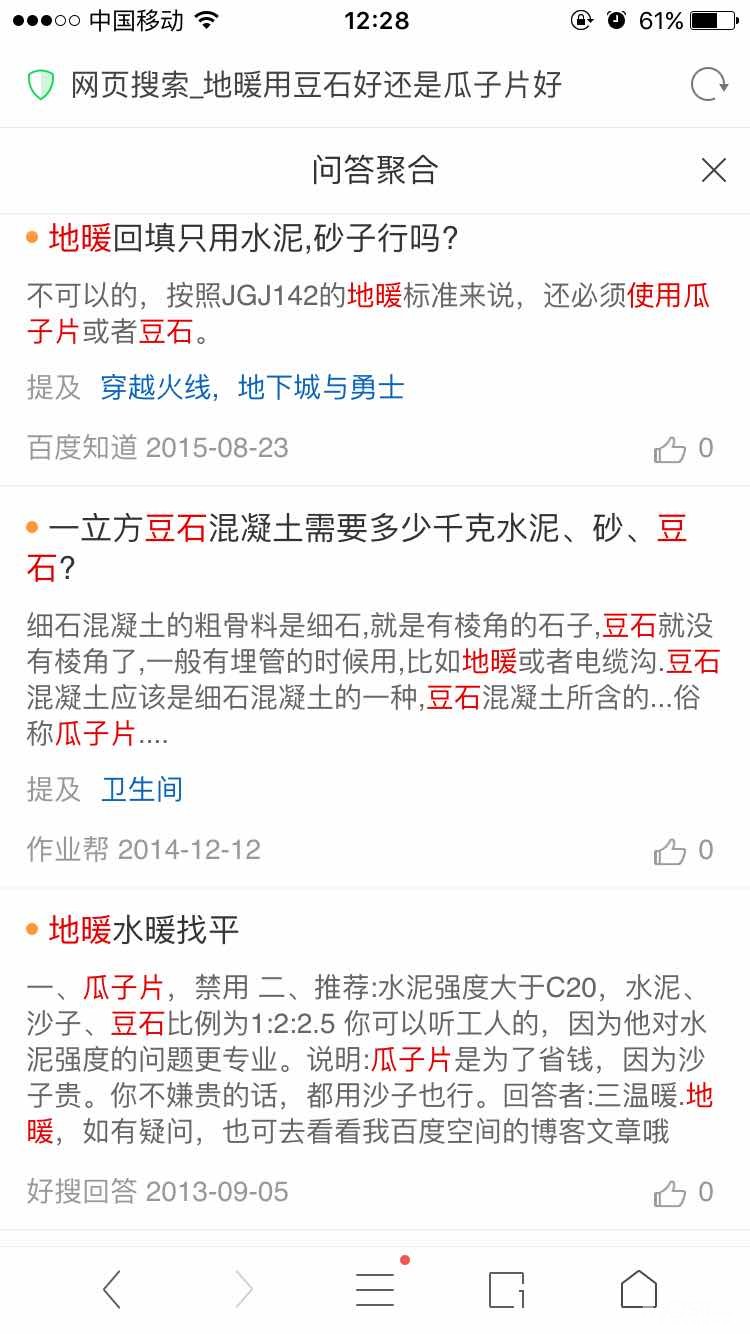Like the 作业帮 2014-12-12 answer

(671, 852)
